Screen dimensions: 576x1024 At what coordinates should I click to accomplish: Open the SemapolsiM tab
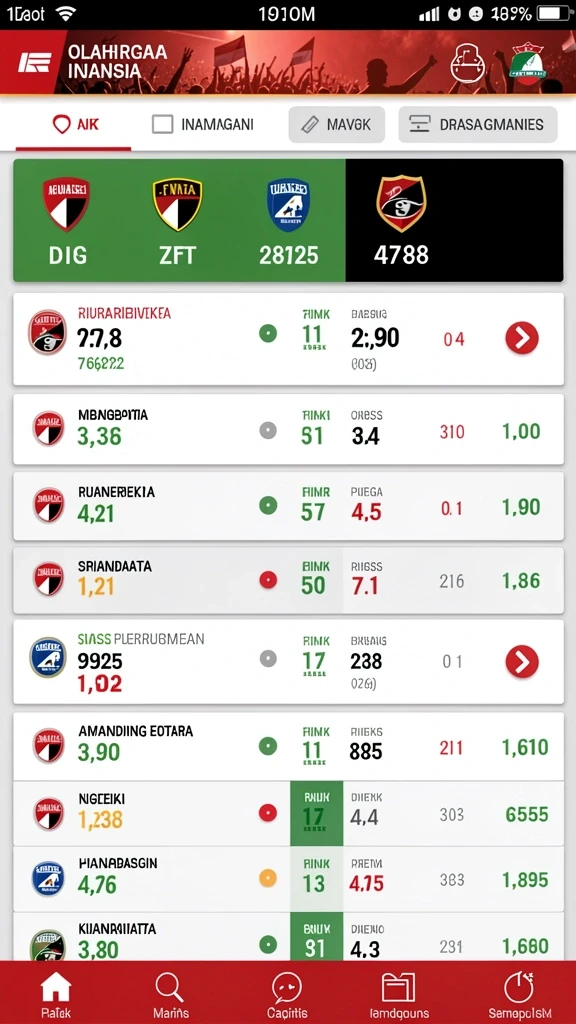(x=520, y=993)
